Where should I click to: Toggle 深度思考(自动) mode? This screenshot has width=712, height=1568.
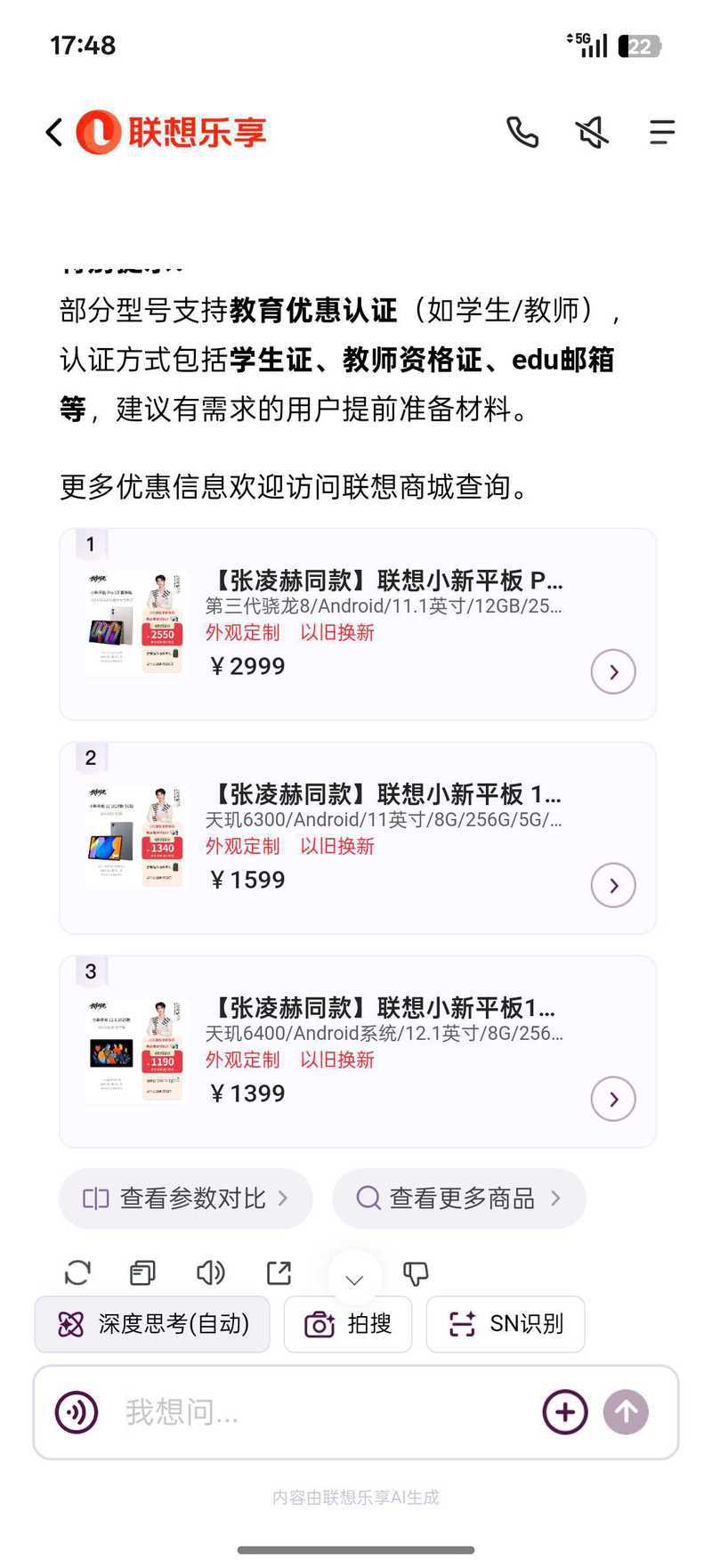(152, 1325)
